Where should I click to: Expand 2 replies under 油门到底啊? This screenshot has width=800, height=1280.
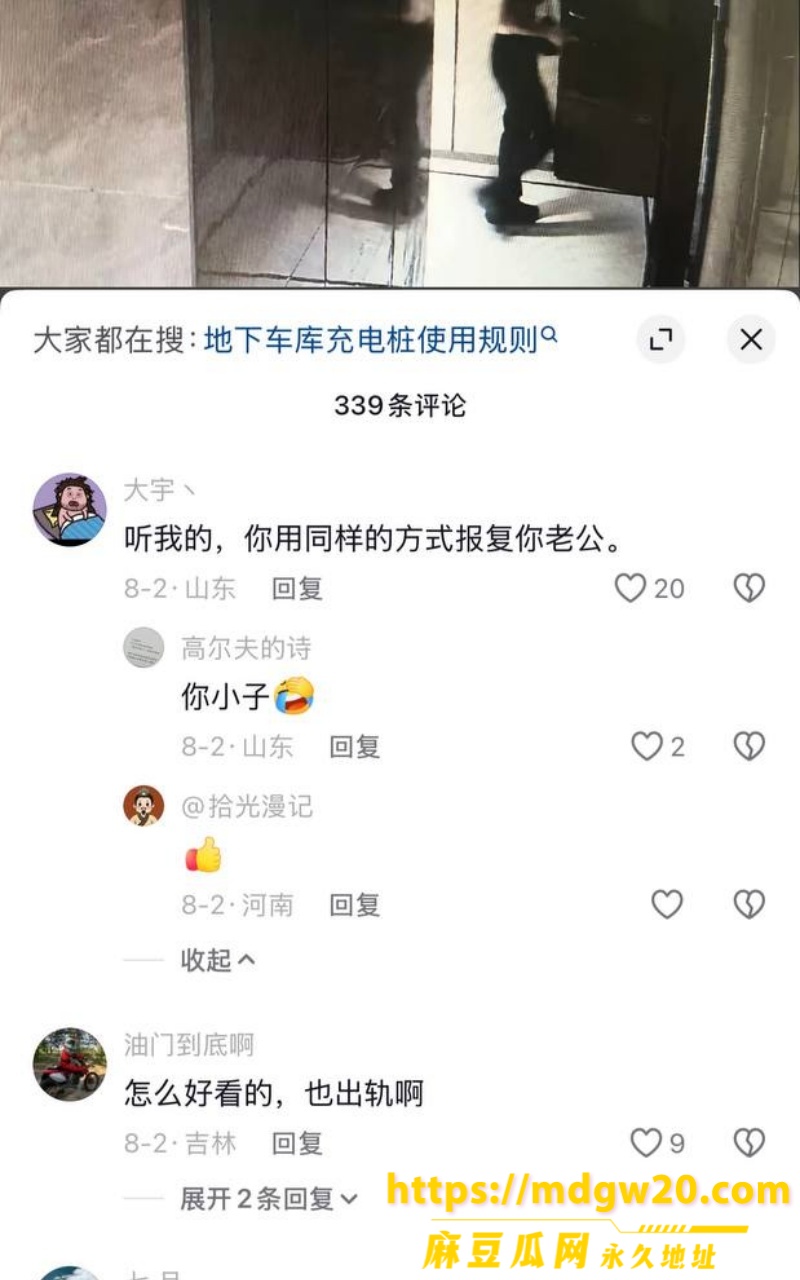point(269,1199)
